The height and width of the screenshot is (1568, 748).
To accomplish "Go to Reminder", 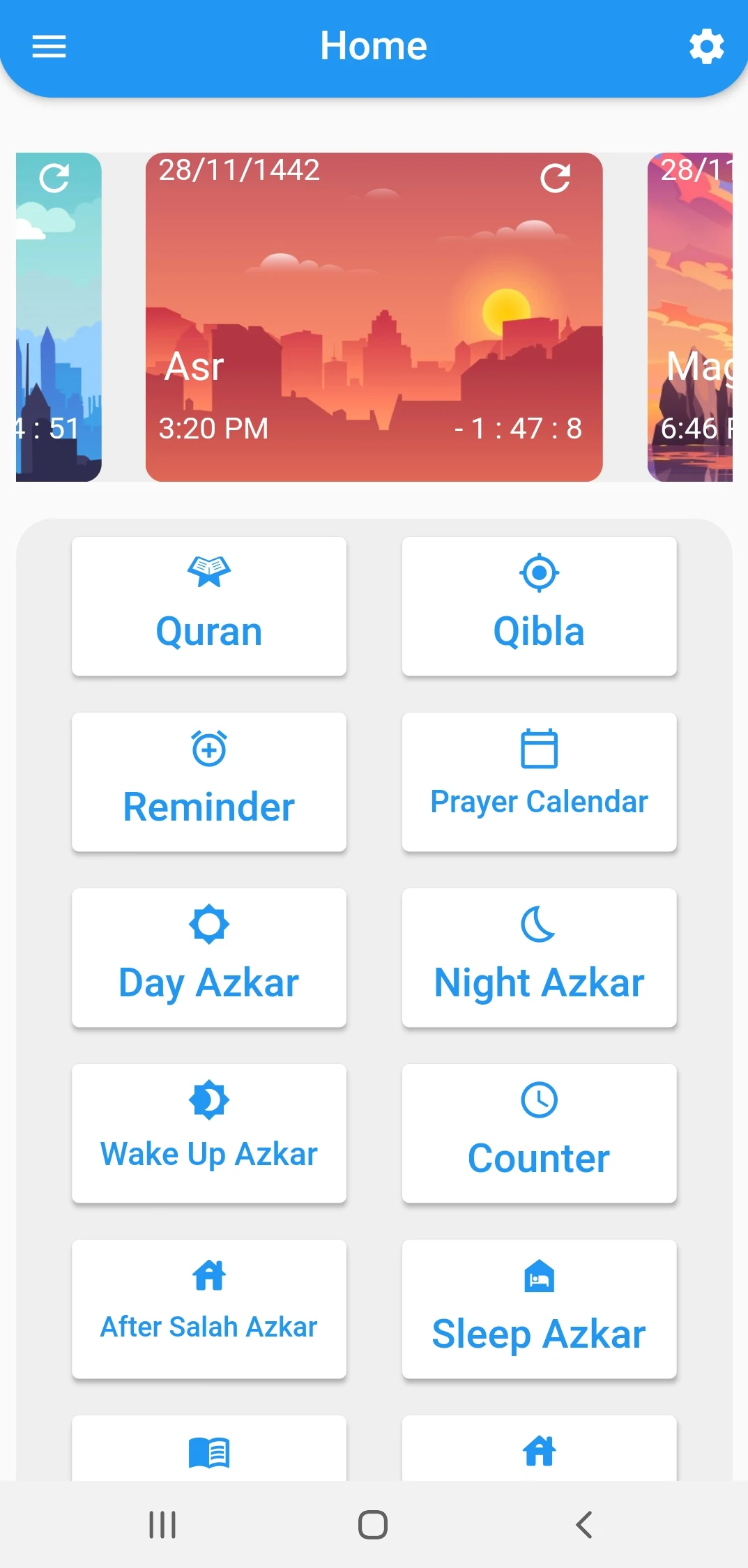I will pos(209,782).
